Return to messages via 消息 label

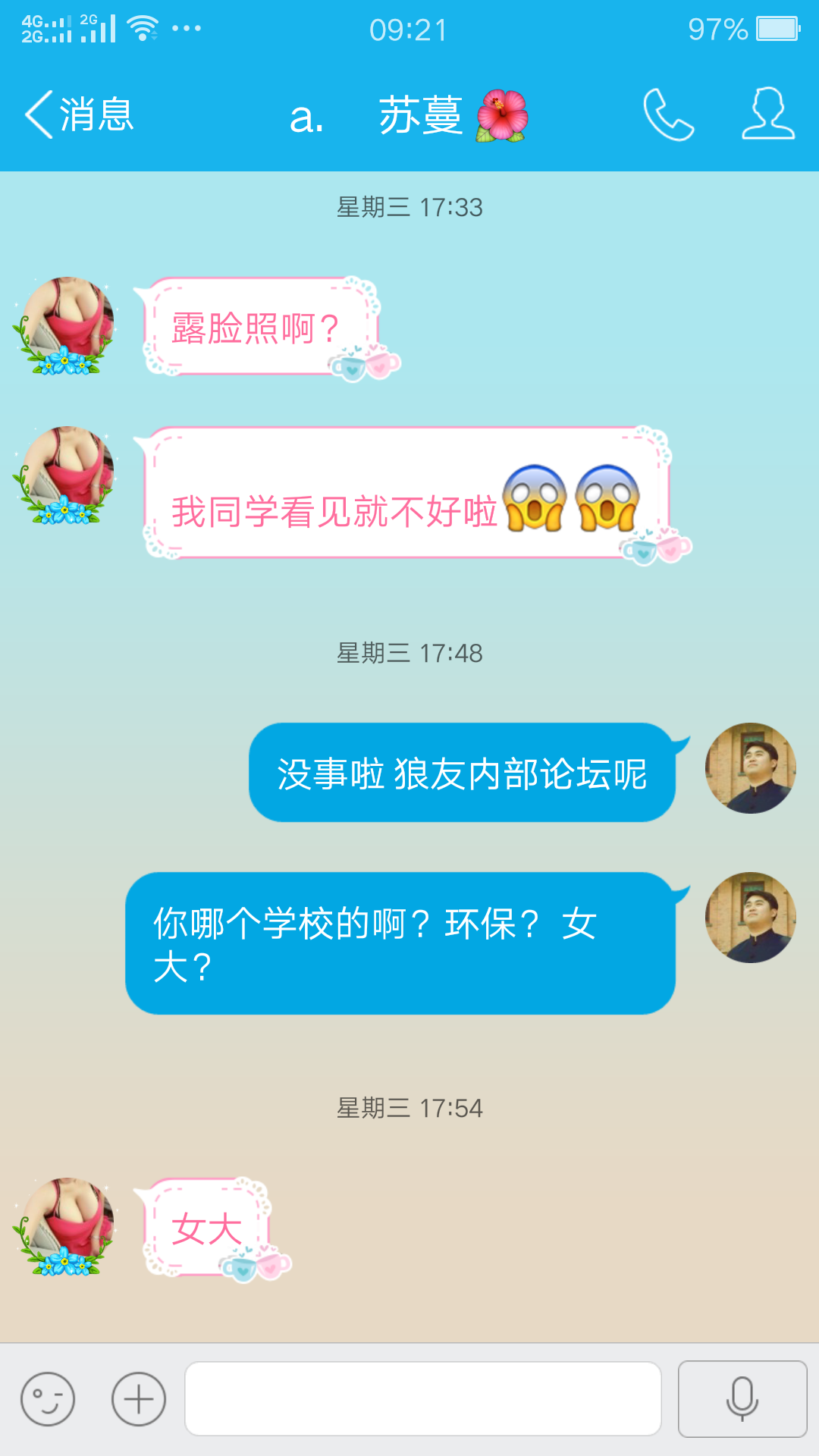pos(97,115)
